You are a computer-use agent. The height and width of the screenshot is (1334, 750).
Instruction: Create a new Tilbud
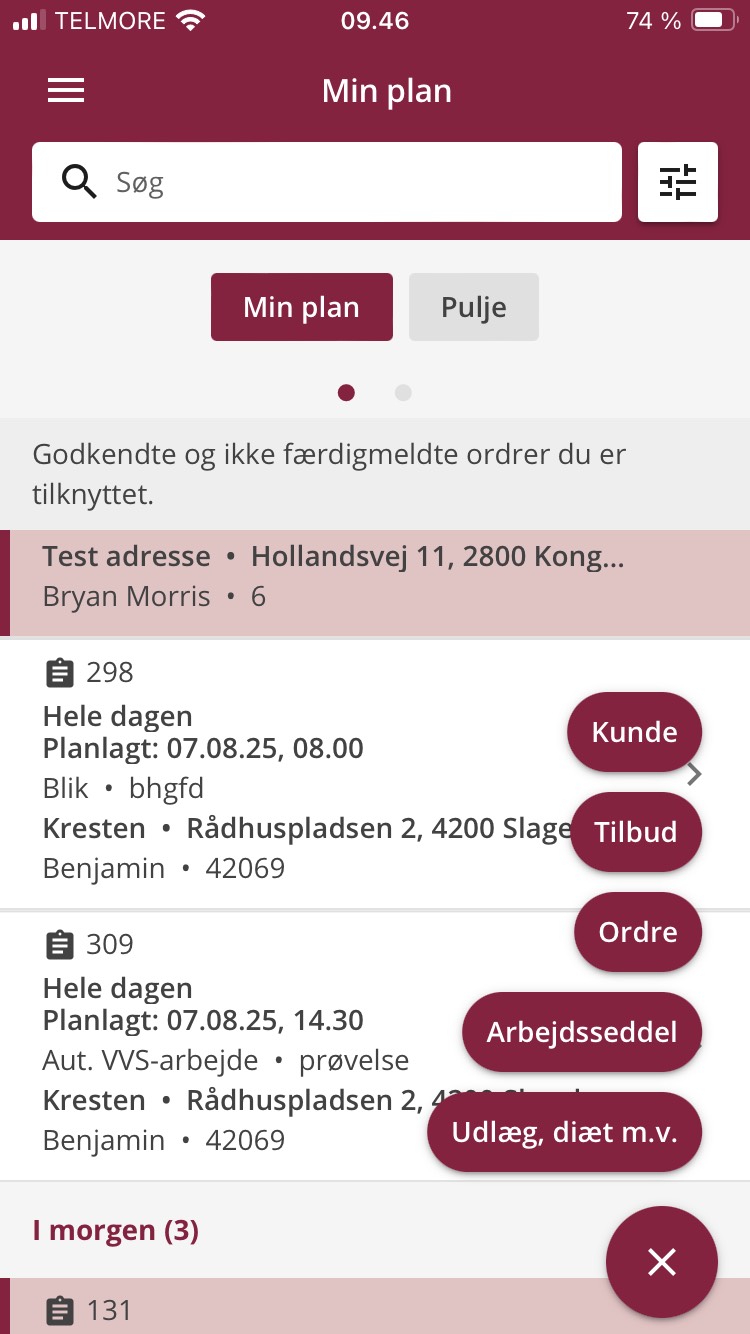[636, 832]
